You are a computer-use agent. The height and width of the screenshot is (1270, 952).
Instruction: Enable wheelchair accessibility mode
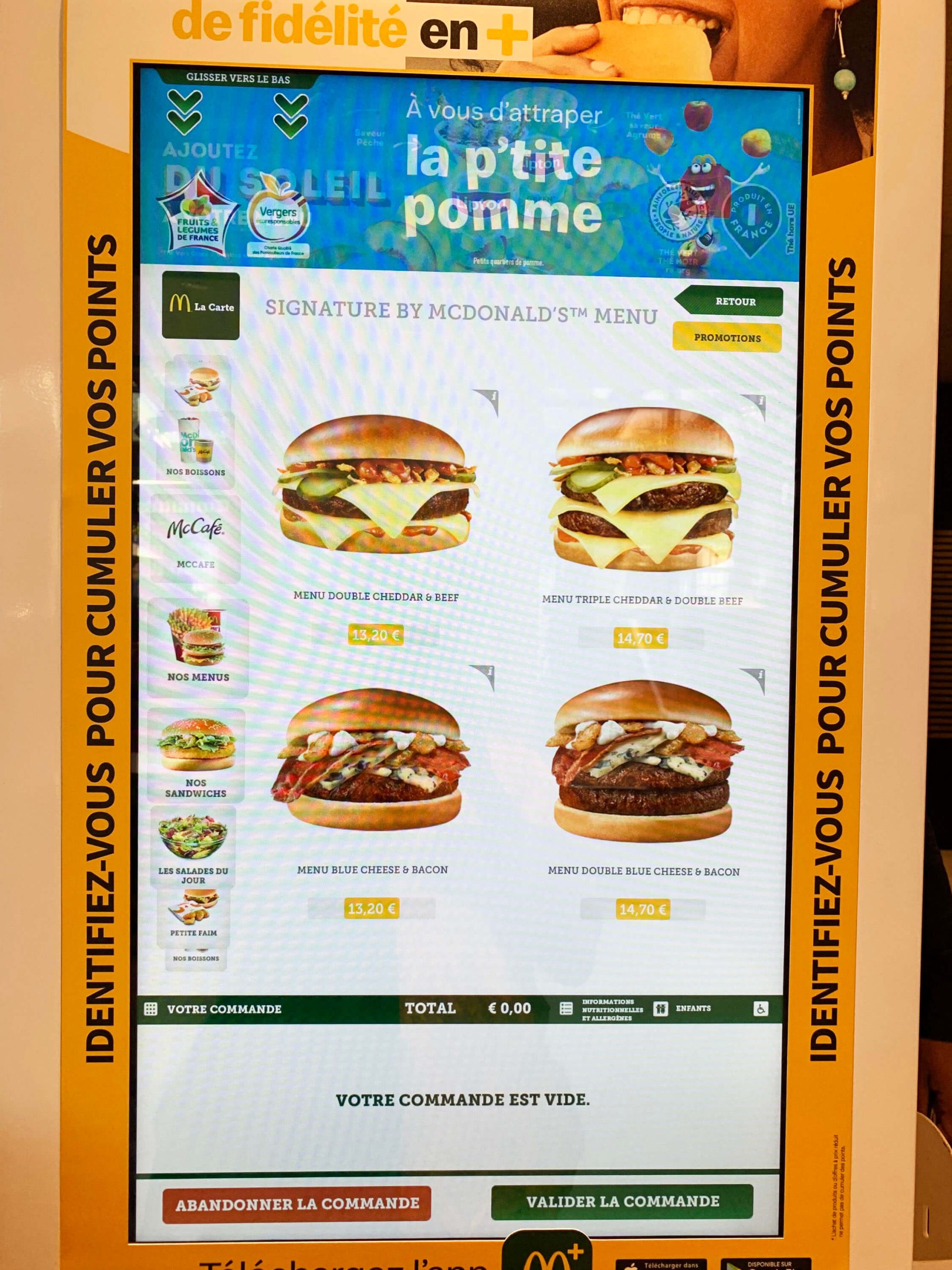(x=760, y=1010)
